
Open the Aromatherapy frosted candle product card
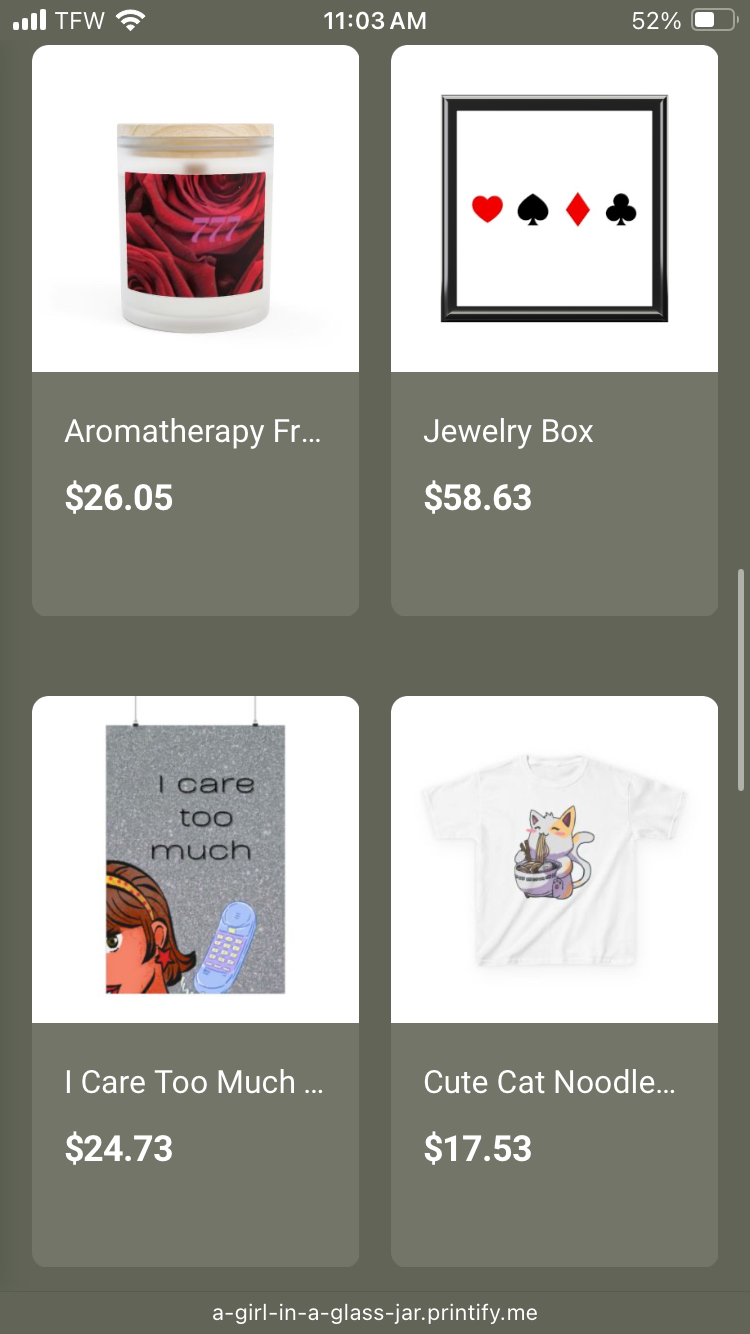click(x=195, y=330)
